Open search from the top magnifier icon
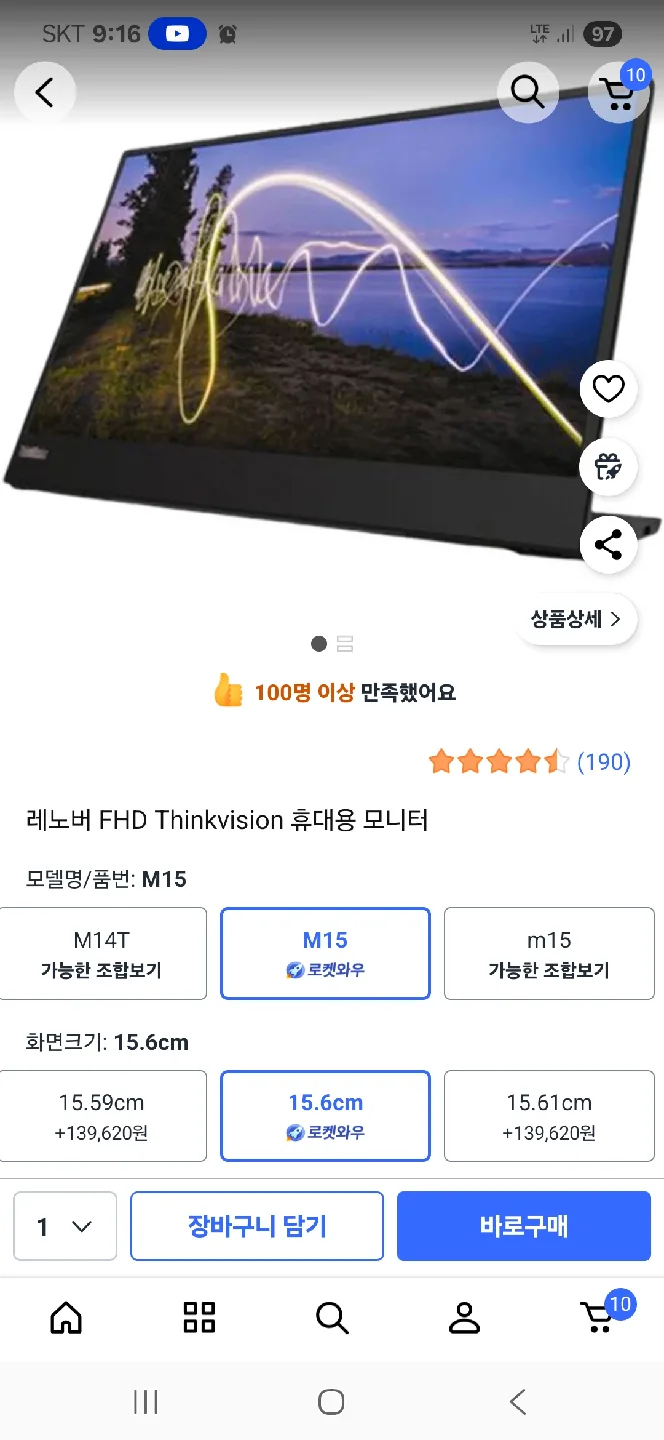The image size is (664, 1440). coord(527,92)
